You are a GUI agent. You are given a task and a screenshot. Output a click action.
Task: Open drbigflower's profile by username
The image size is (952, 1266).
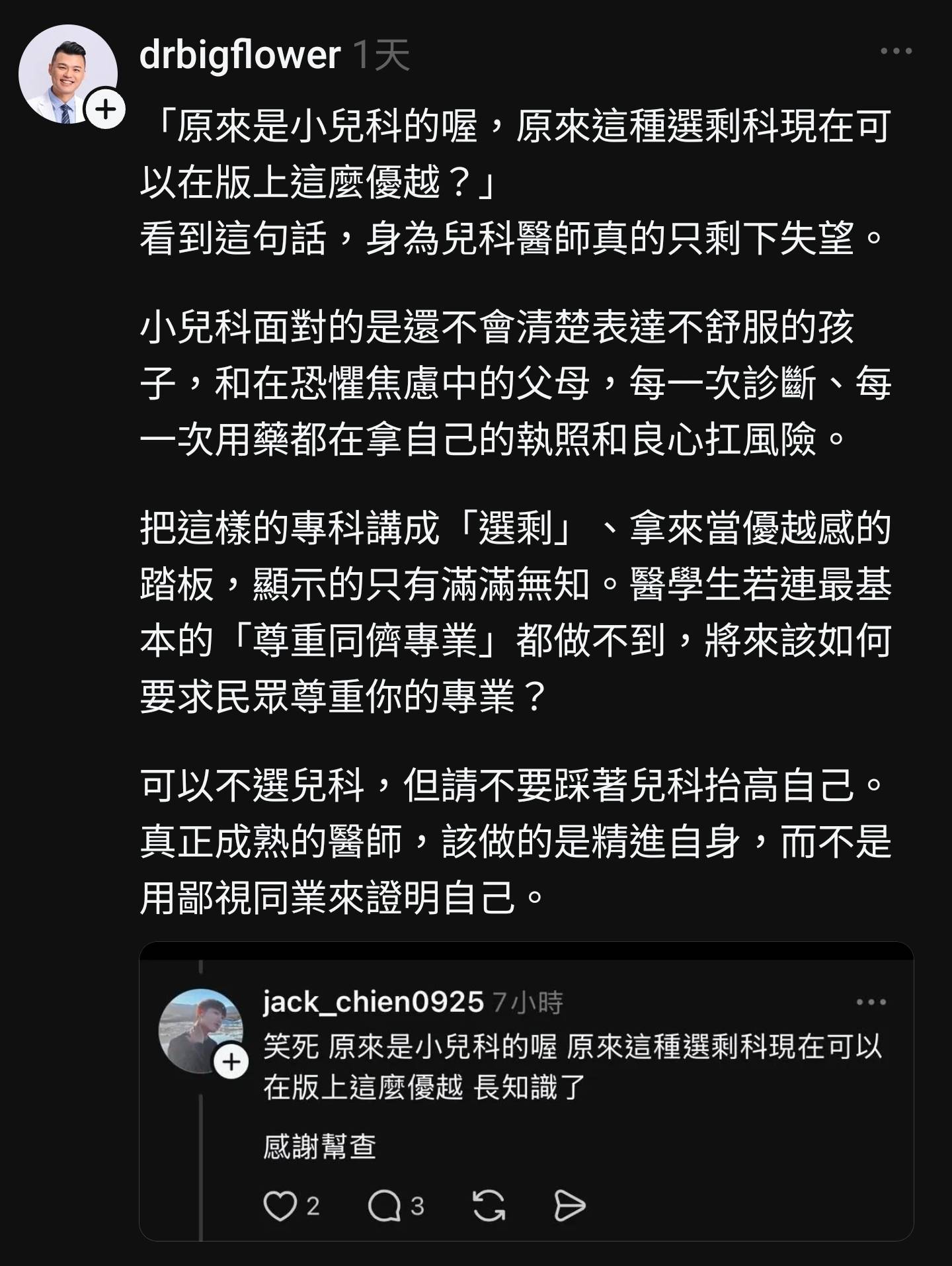click(240, 54)
